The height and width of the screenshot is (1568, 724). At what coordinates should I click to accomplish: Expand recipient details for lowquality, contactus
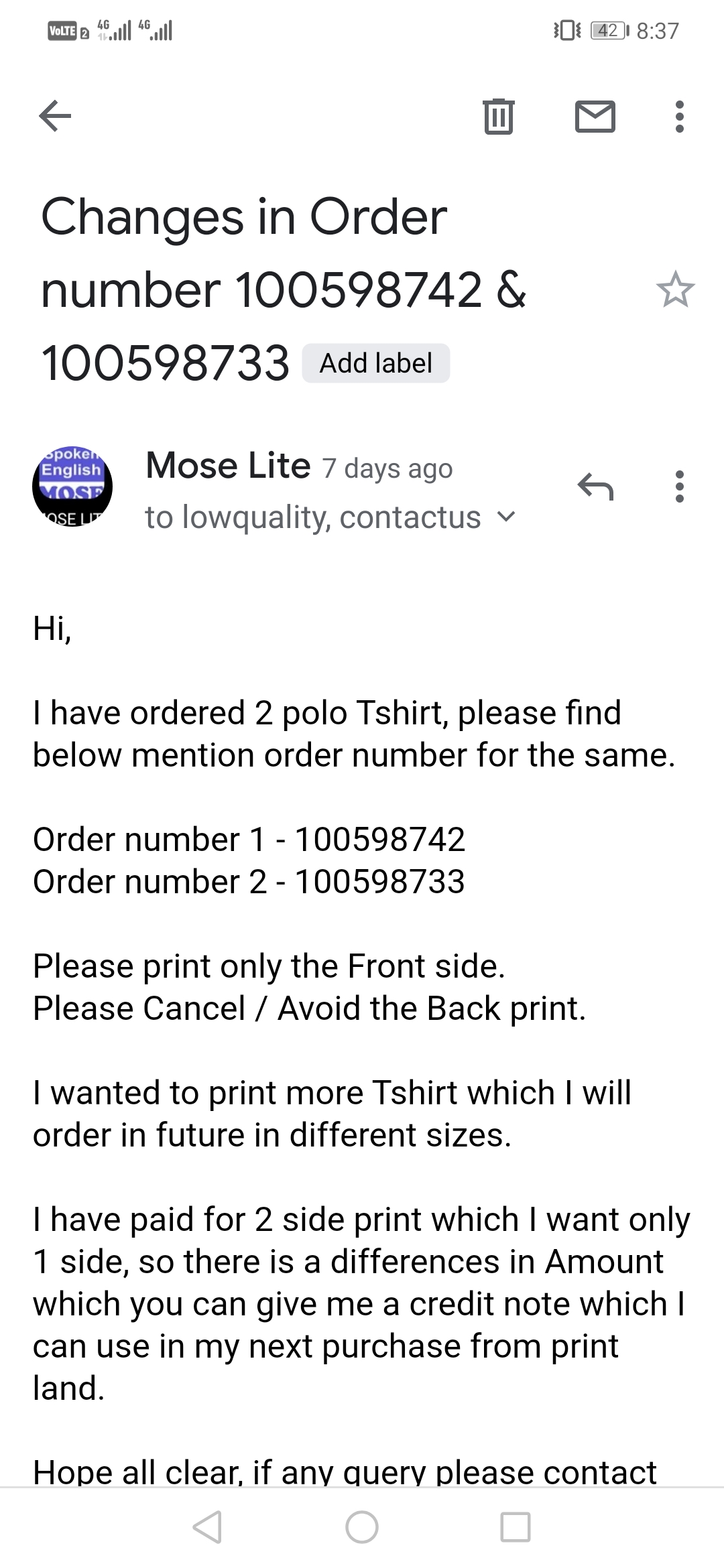pyautogui.click(x=507, y=517)
